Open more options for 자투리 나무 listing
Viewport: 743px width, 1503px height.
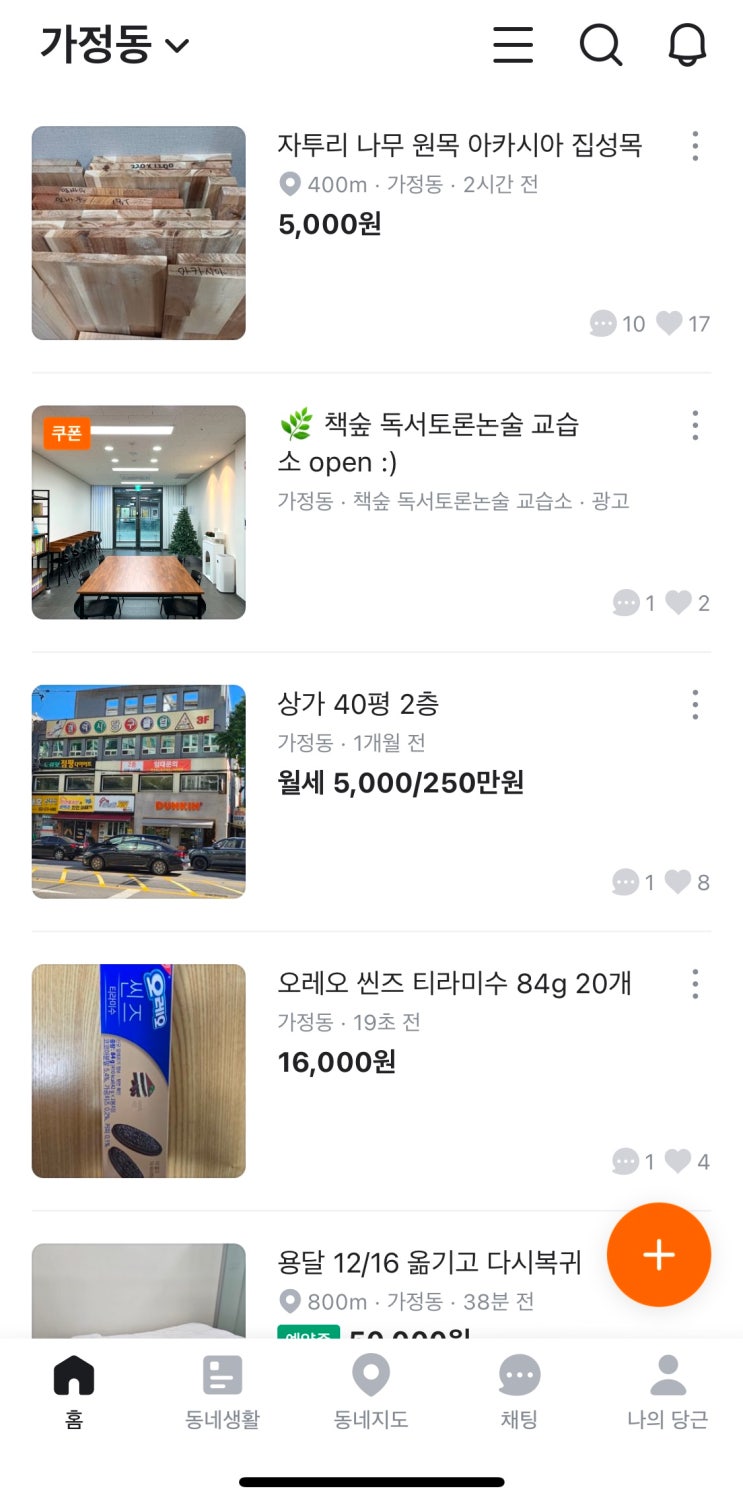[695, 146]
